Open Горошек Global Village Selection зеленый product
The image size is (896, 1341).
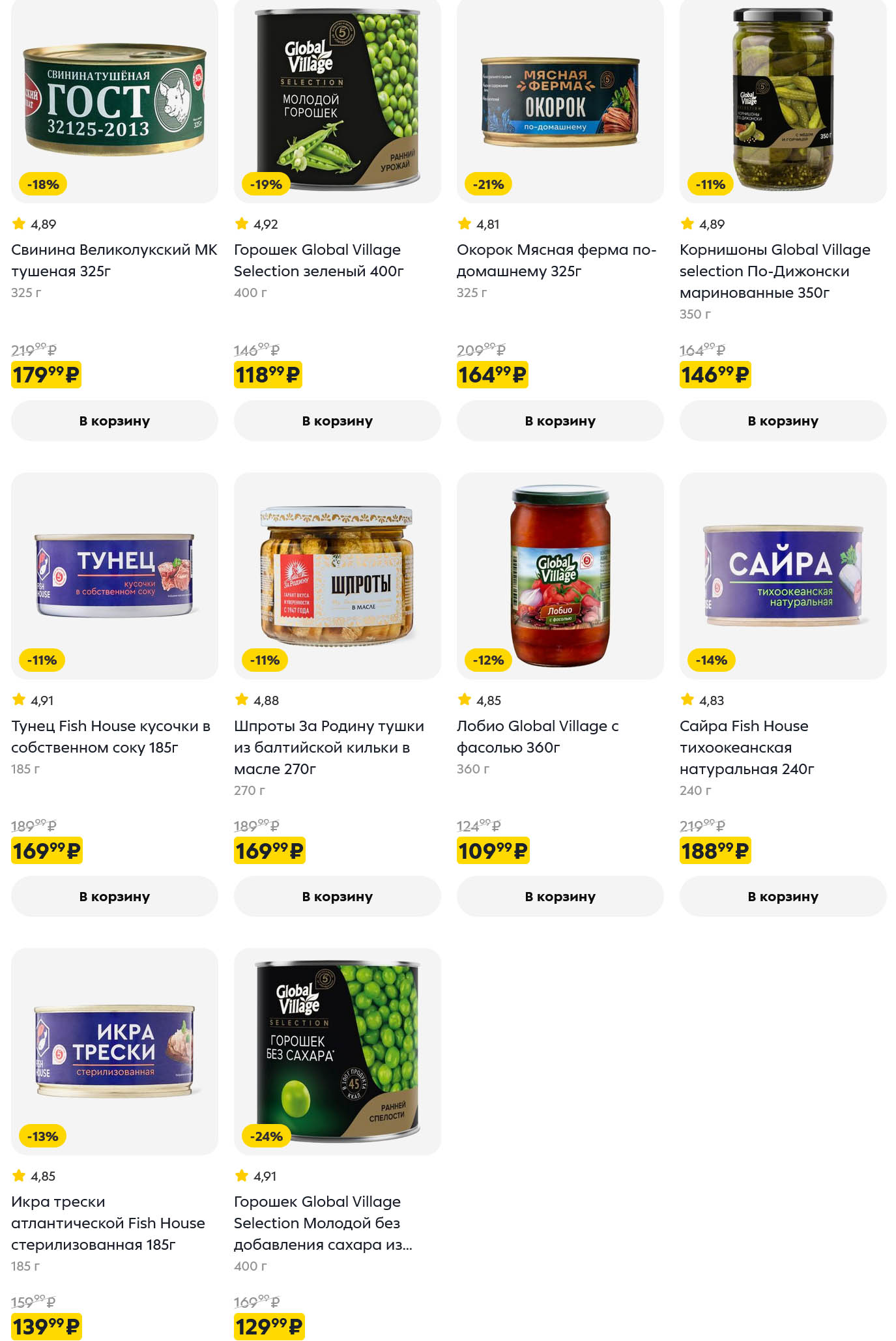pos(319,260)
